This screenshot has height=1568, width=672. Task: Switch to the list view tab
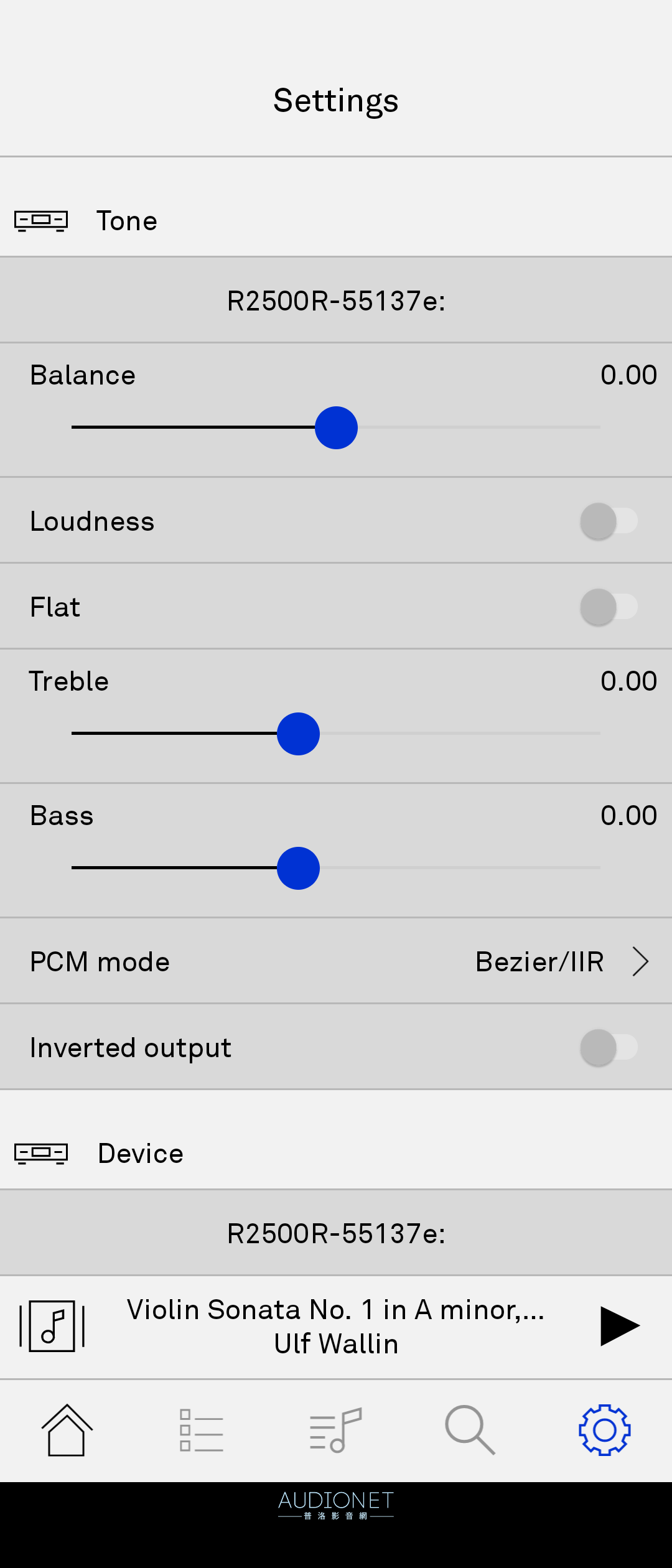pos(201,1430)
